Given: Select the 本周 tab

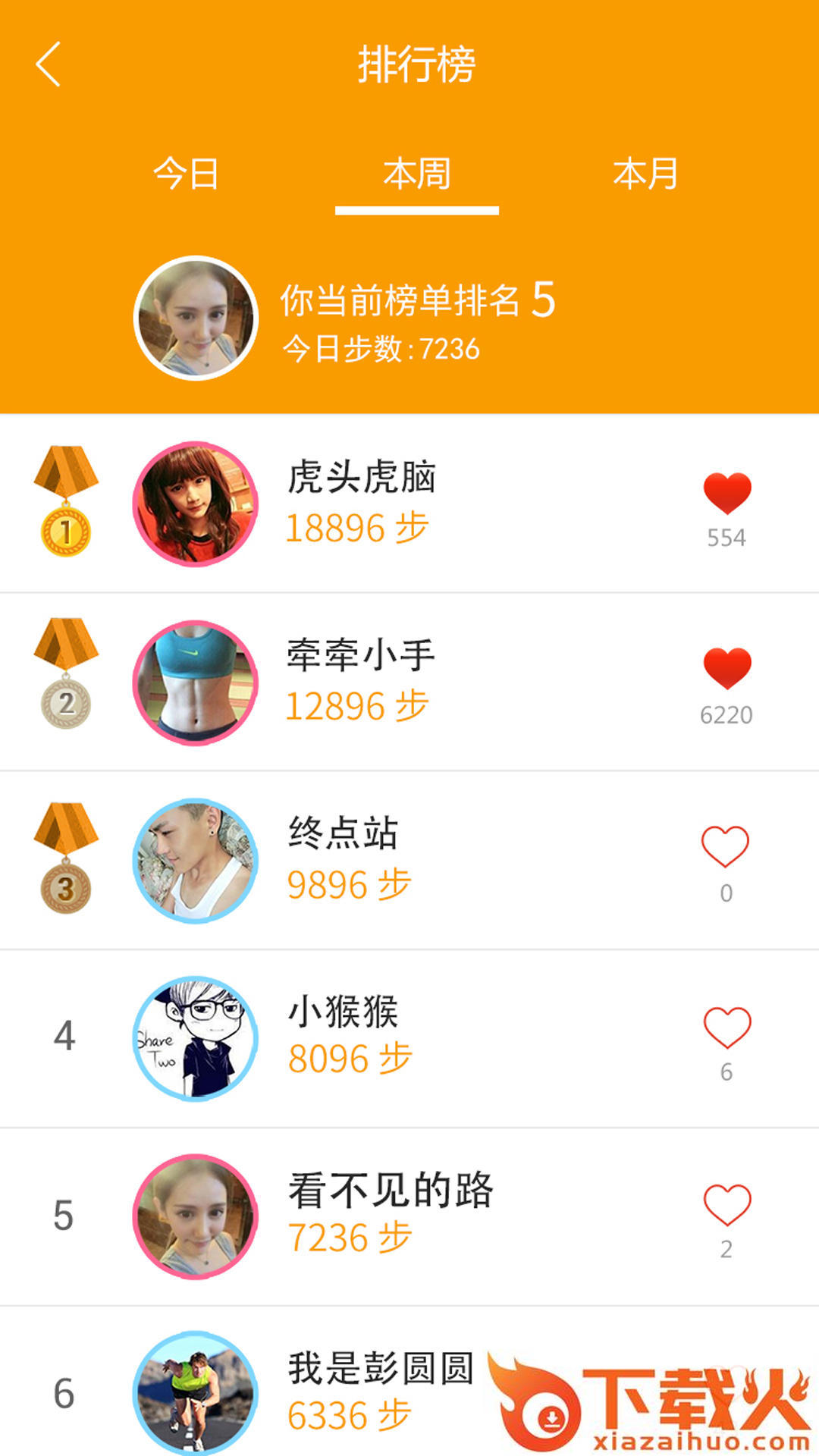Looking at the screenshot, I should tap(417, 174).
